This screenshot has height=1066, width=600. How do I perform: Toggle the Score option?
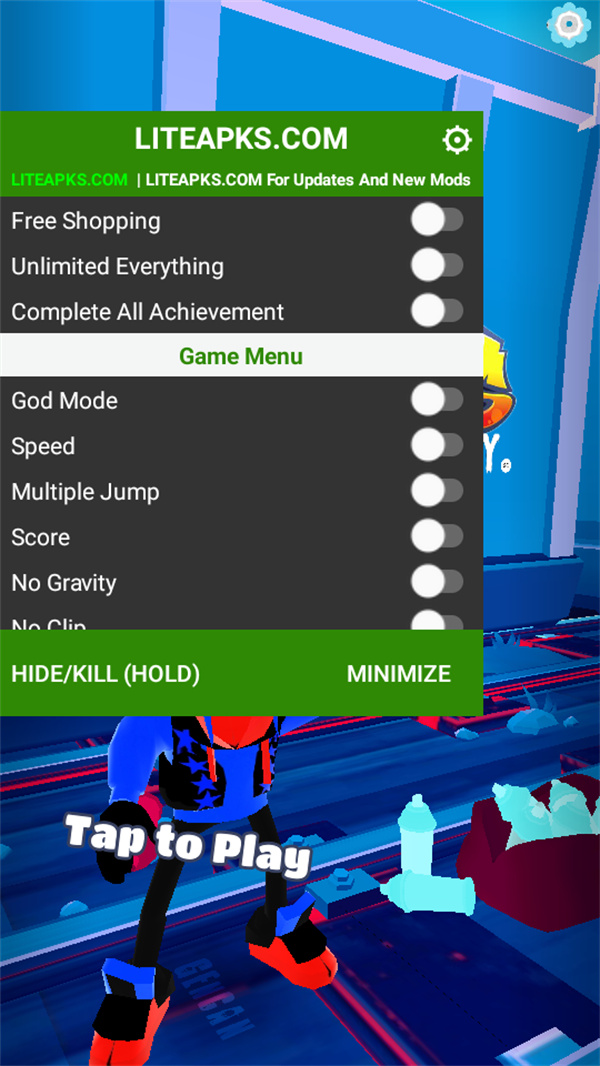point(437,537)
